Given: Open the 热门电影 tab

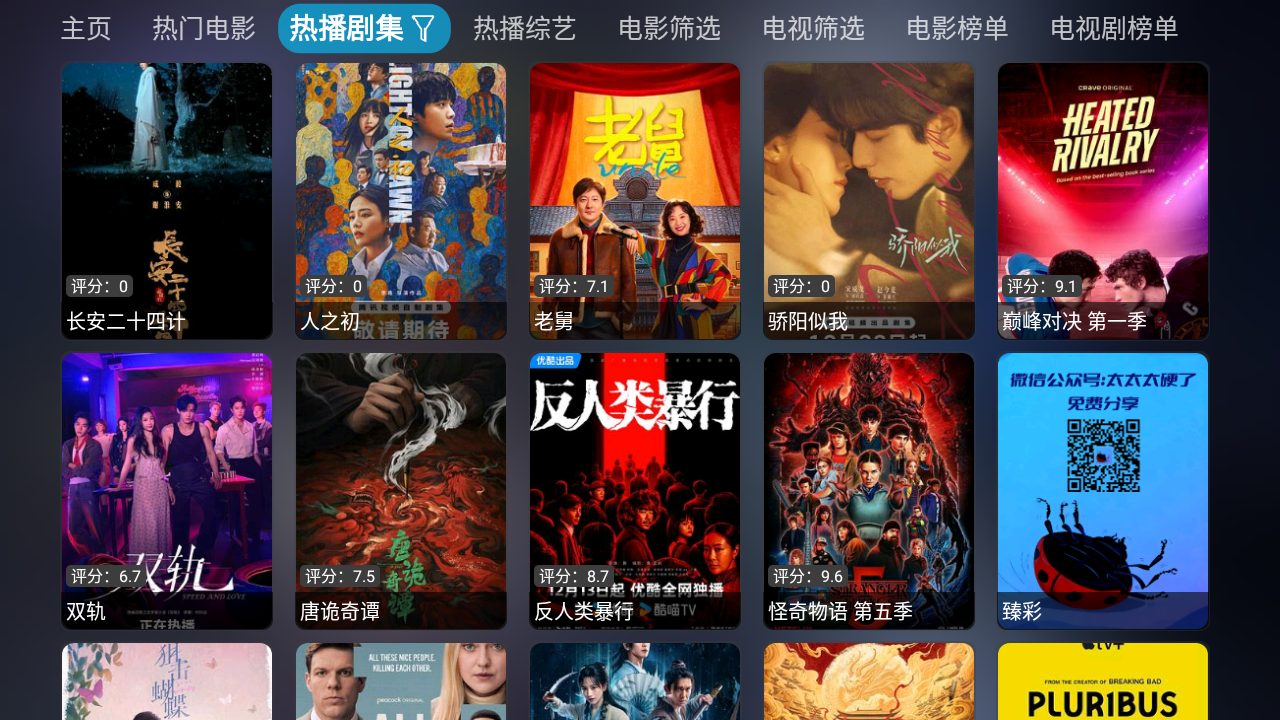Looking at the screenshot, I should [204, 29].
